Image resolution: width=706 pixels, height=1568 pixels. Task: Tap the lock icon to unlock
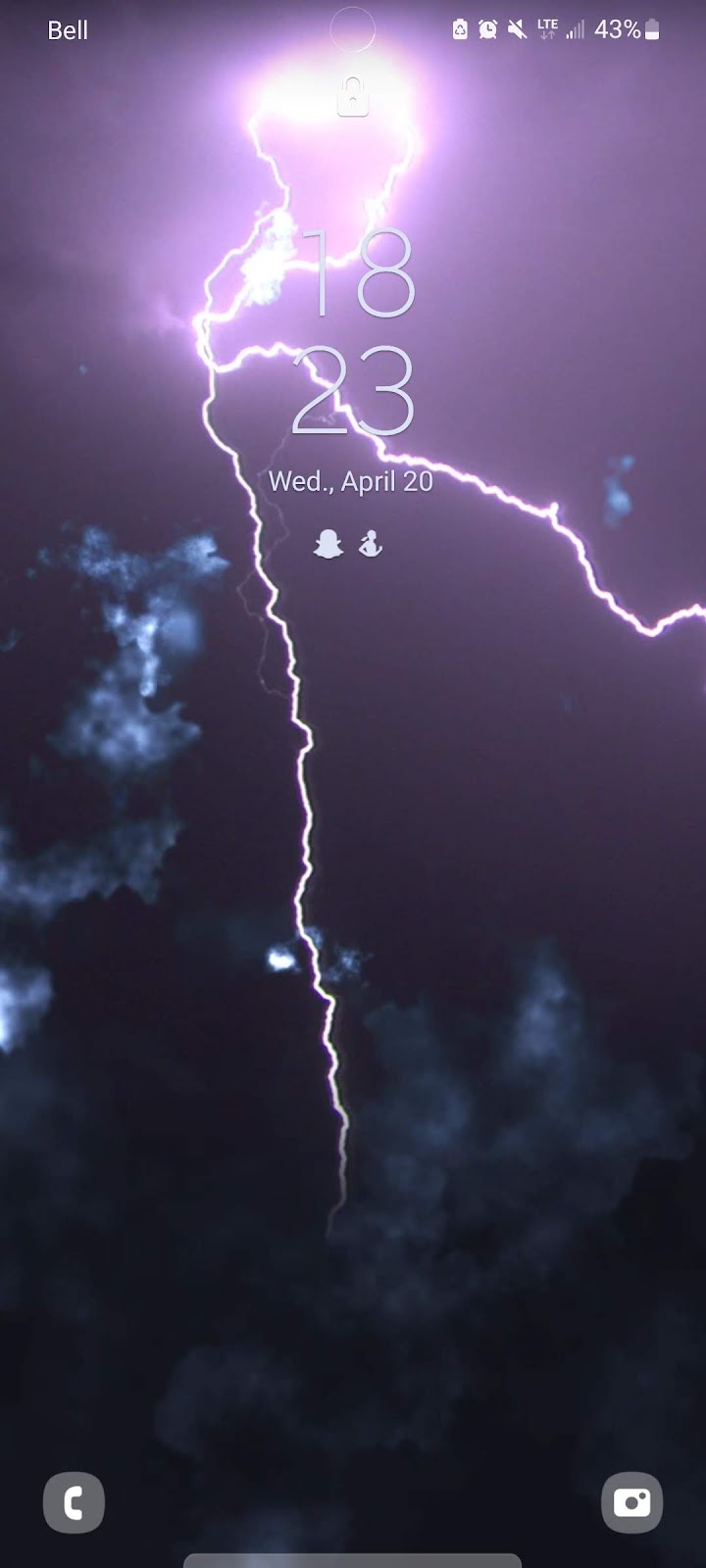pyautogui.click(x=352, y=97)
